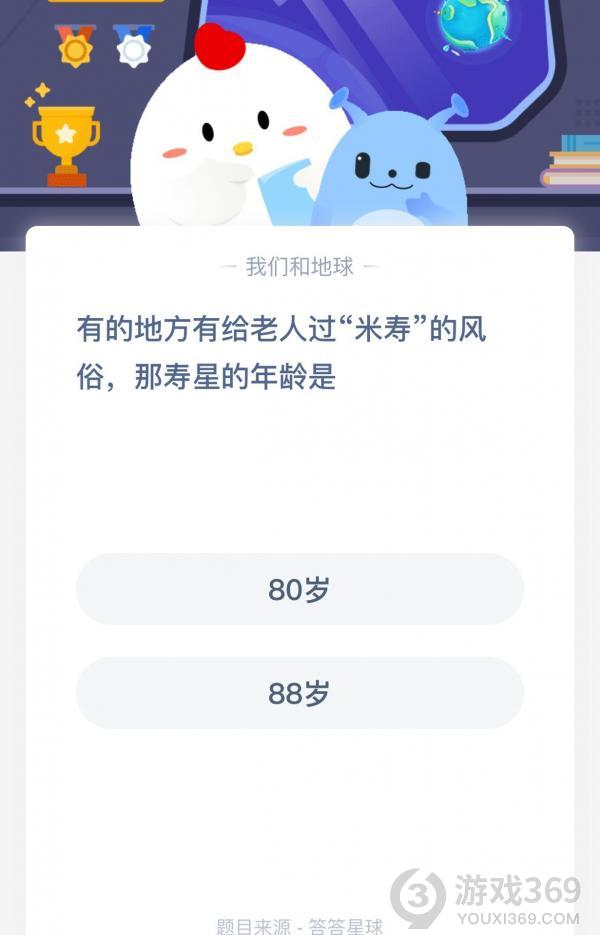
Task: Choose 88岁 as the answer
Action: pos(299,693)
